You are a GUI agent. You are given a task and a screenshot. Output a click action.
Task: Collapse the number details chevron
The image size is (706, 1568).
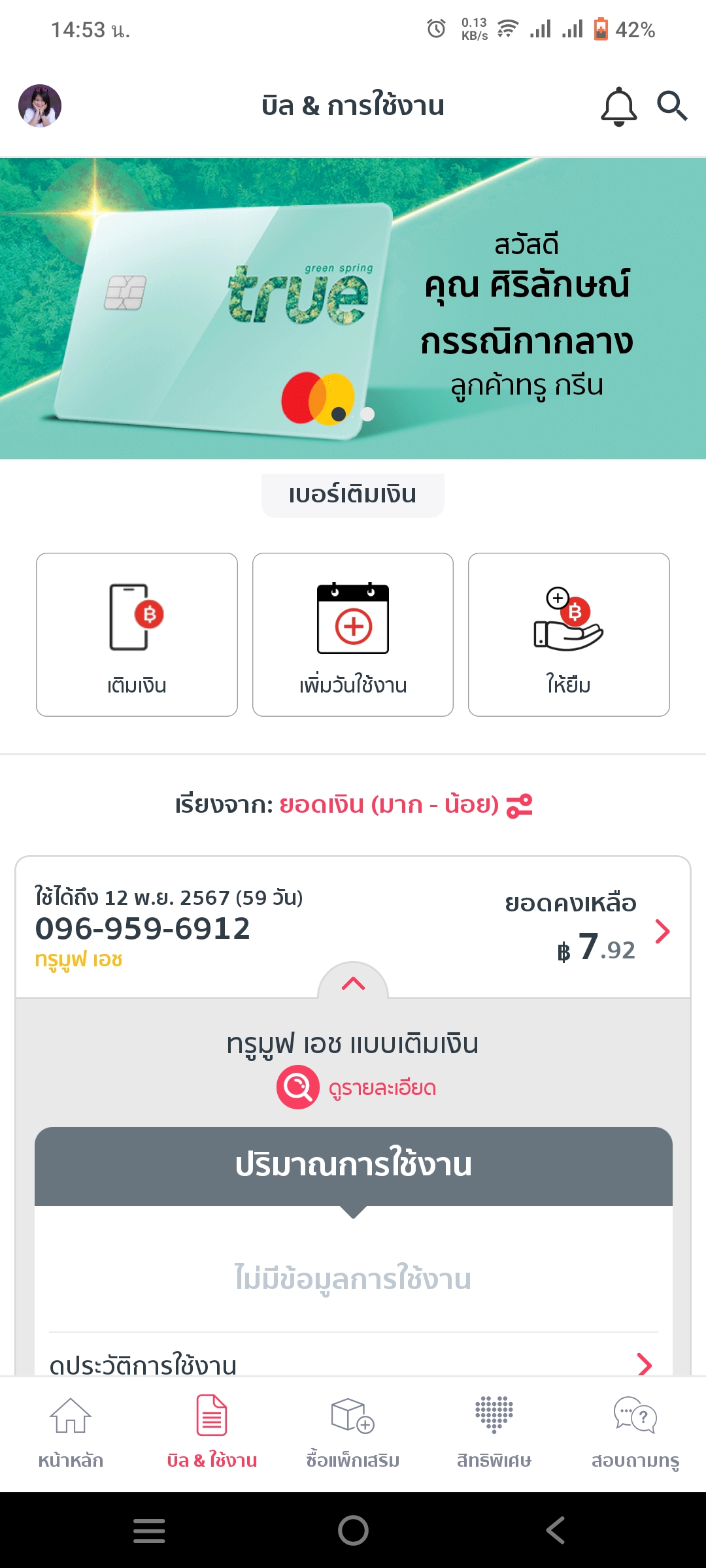[x=353, y=983]
